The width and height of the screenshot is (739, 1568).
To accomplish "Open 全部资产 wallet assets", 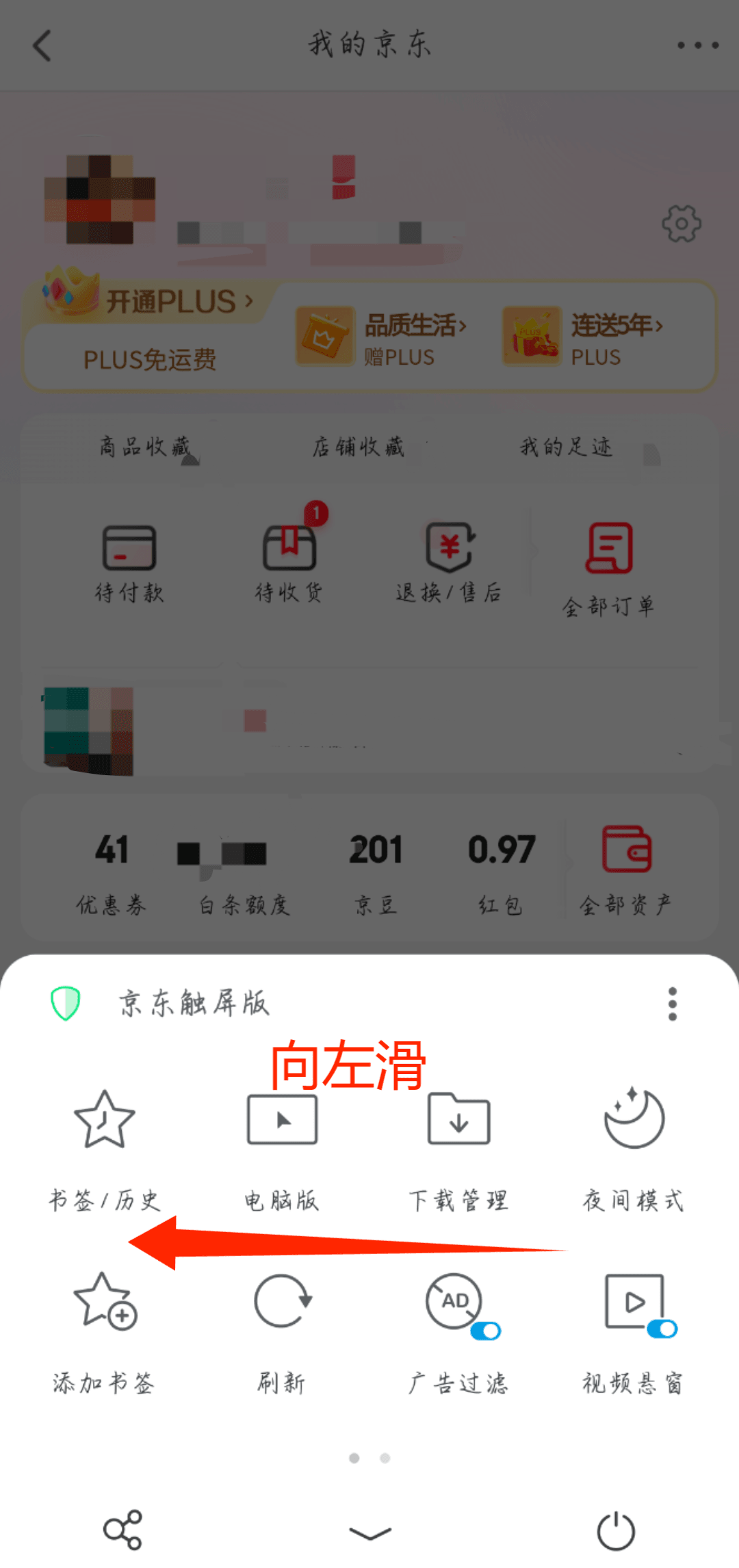I will tap(626, 869).
